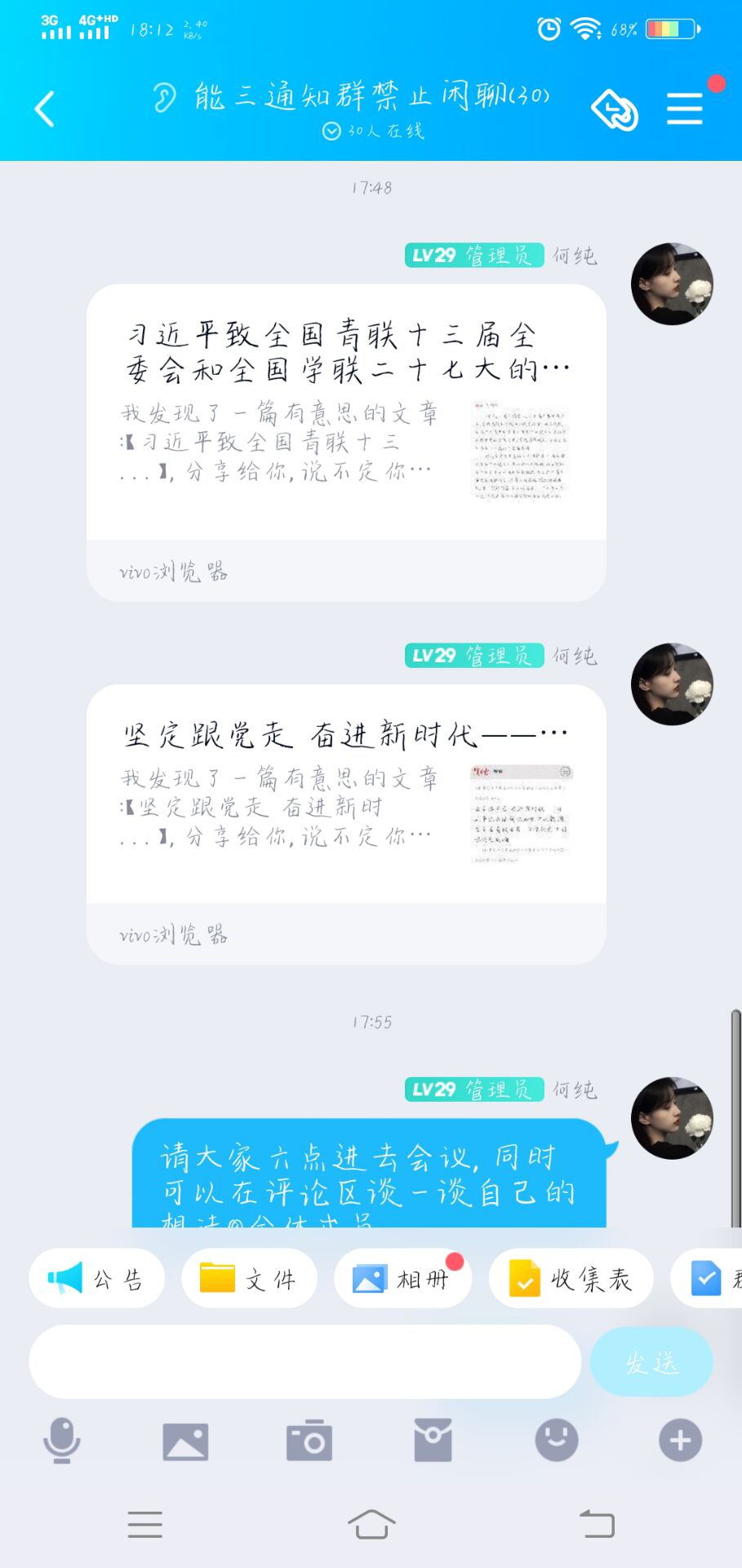Open the 文件 files chip

pyautogui.click(x=249, y=1278)
